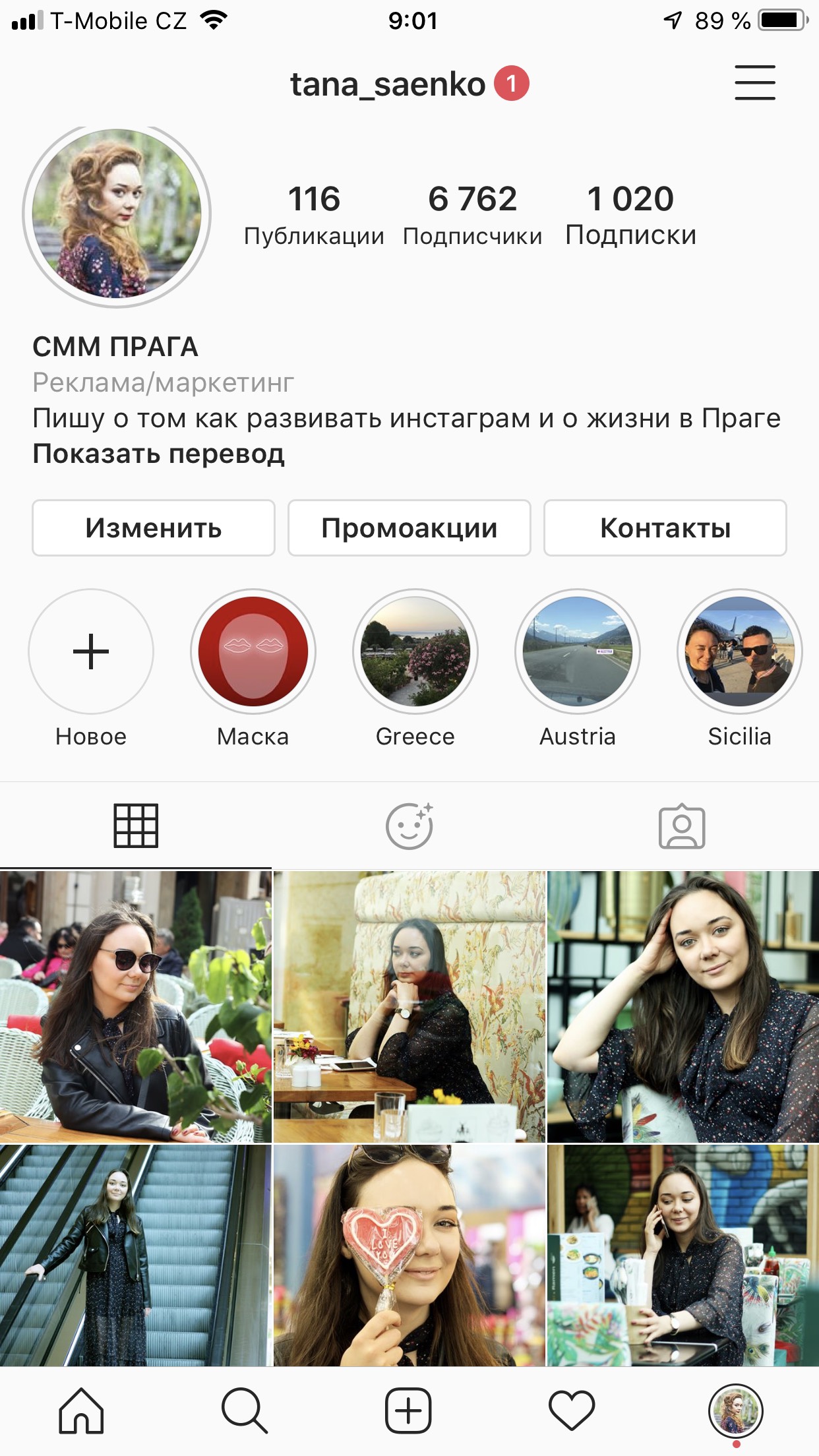Image resolution: width=819 pixels, height=1456 pixels.
Task: Create a new post with plus icon
Action: point(408,1410)
